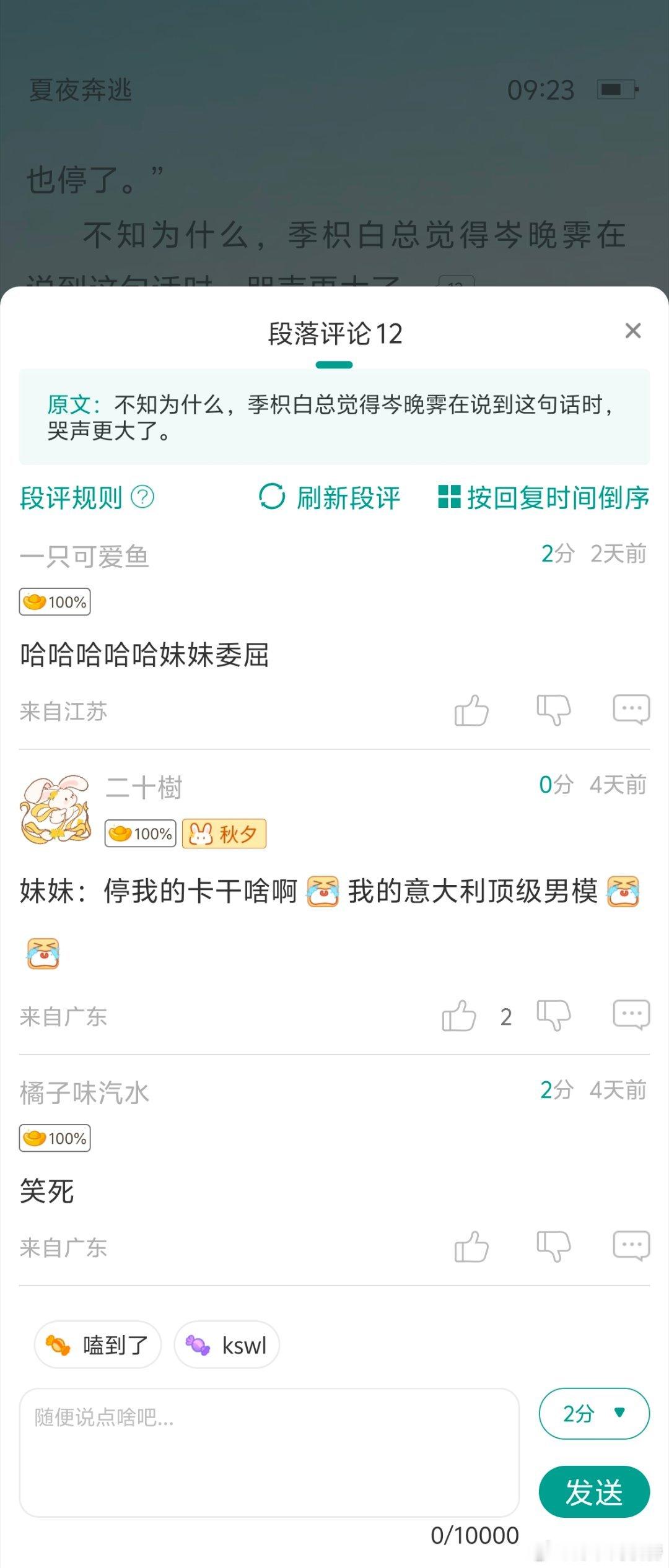Open the 2分 score dropdown
Image resolution: width=669 pixels, height=1568 pixels.
tap(593, 1413)
